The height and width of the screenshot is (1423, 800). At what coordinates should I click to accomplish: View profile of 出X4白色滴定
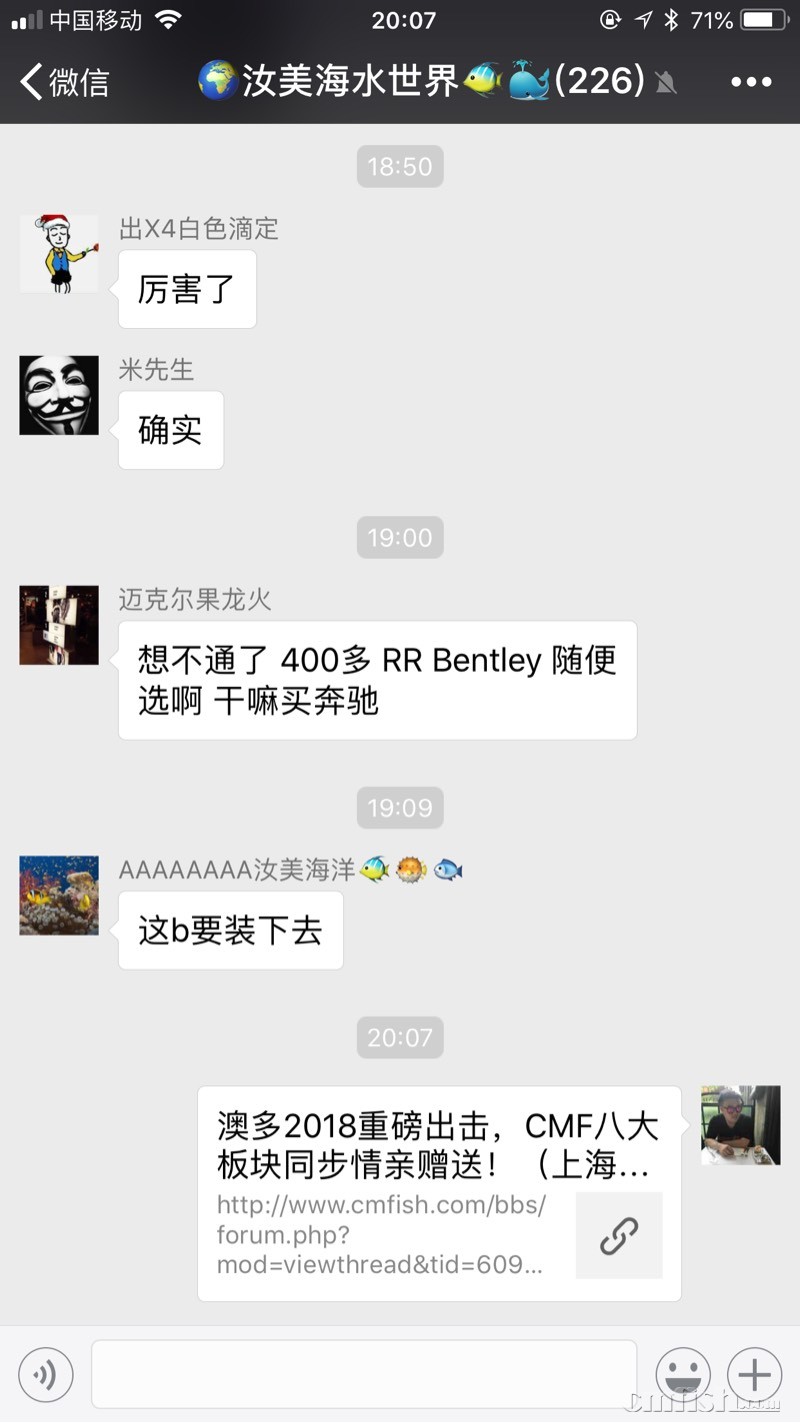point(59,254)
